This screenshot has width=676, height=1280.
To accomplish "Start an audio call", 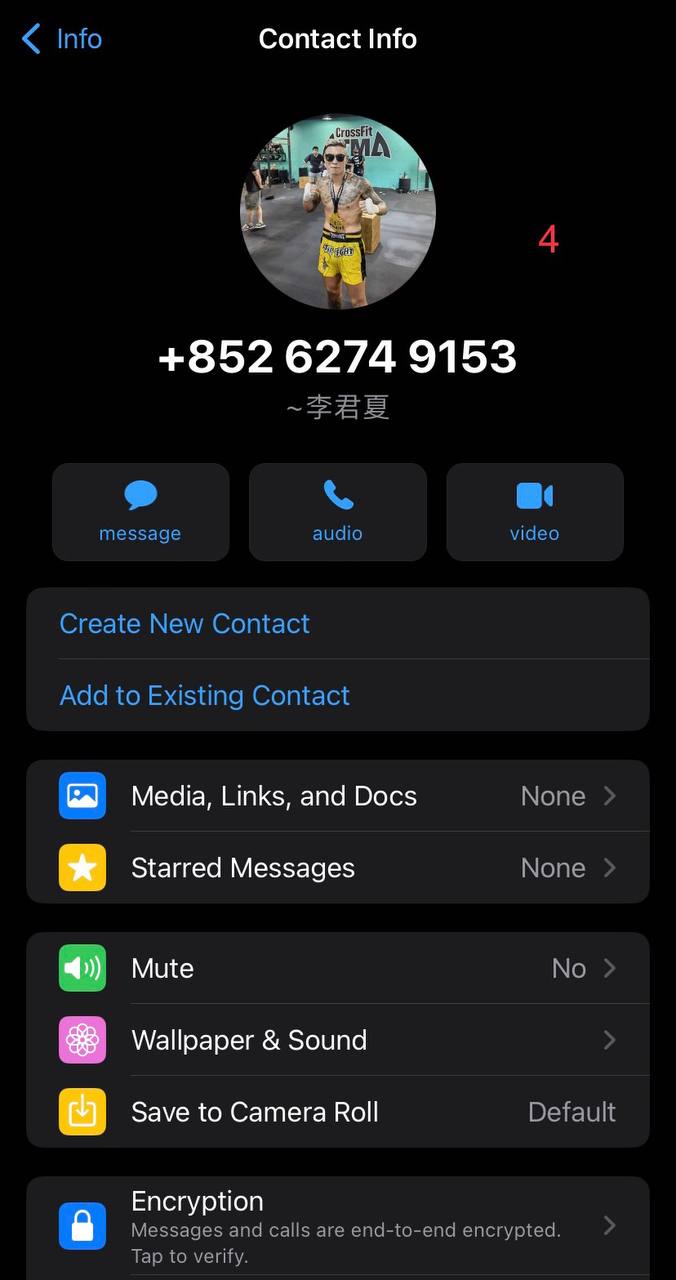I will 338,511.
